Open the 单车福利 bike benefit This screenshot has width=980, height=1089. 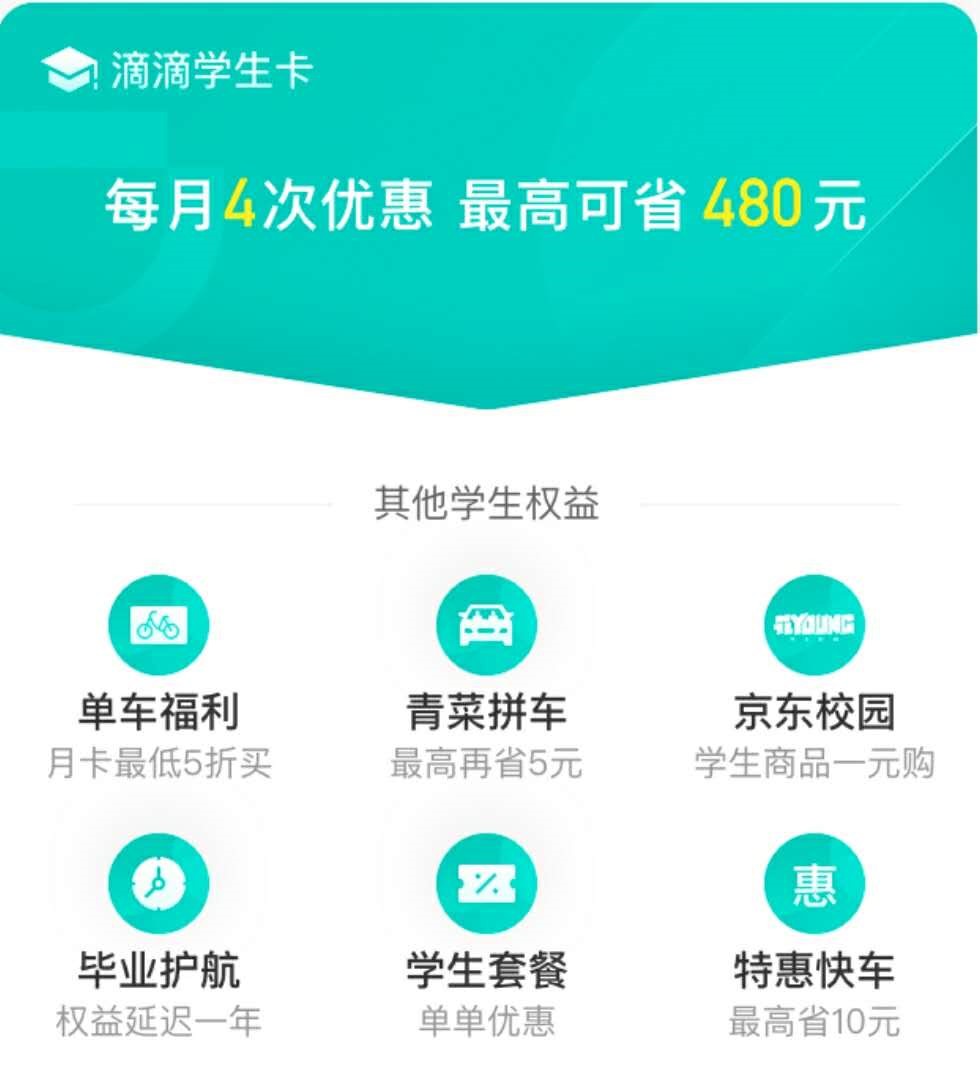(x=158, y=626)
